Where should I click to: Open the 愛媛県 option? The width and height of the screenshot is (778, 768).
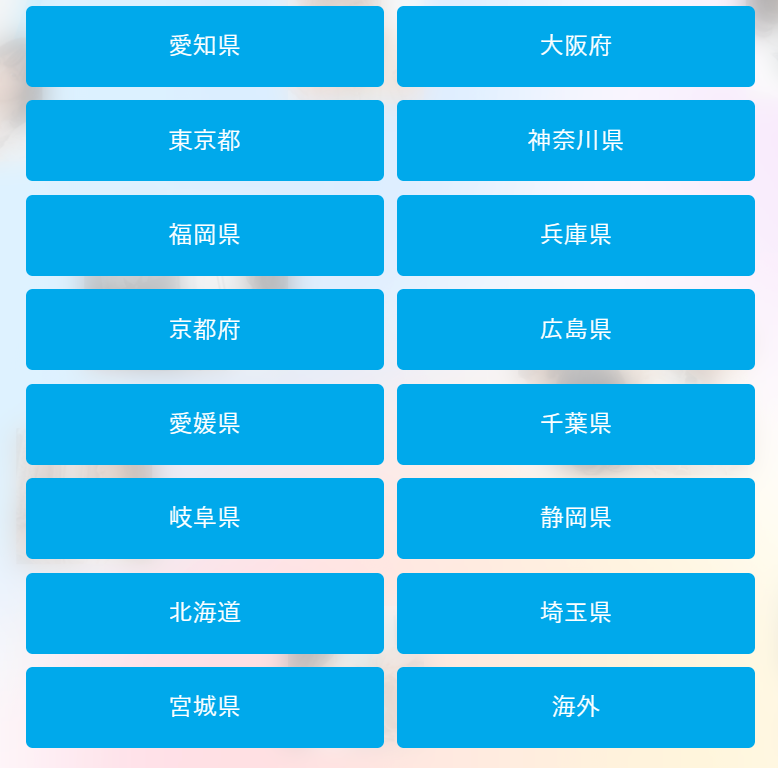tap(205, 424)
